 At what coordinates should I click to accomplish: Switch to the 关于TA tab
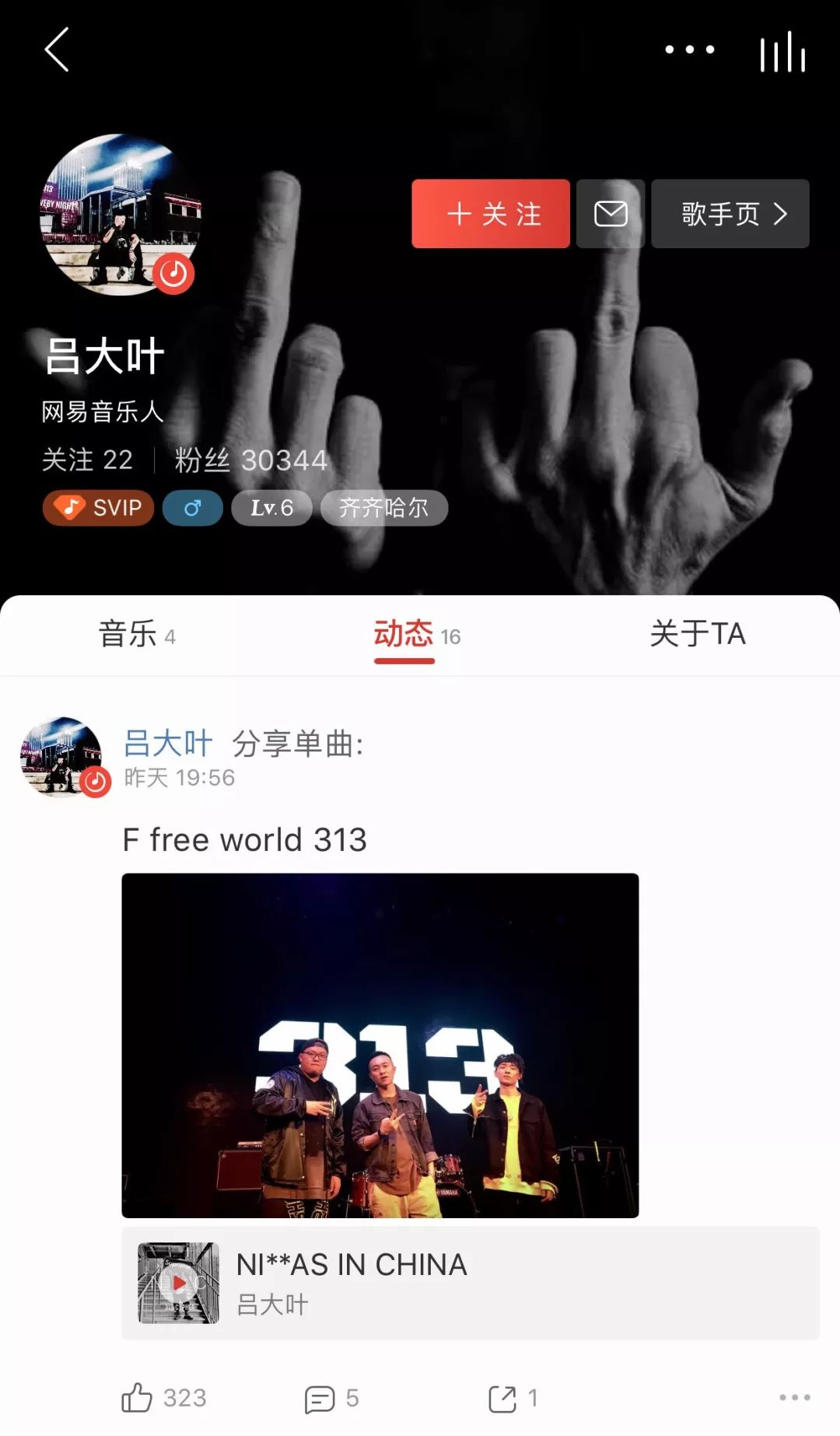tap(697, 635)
